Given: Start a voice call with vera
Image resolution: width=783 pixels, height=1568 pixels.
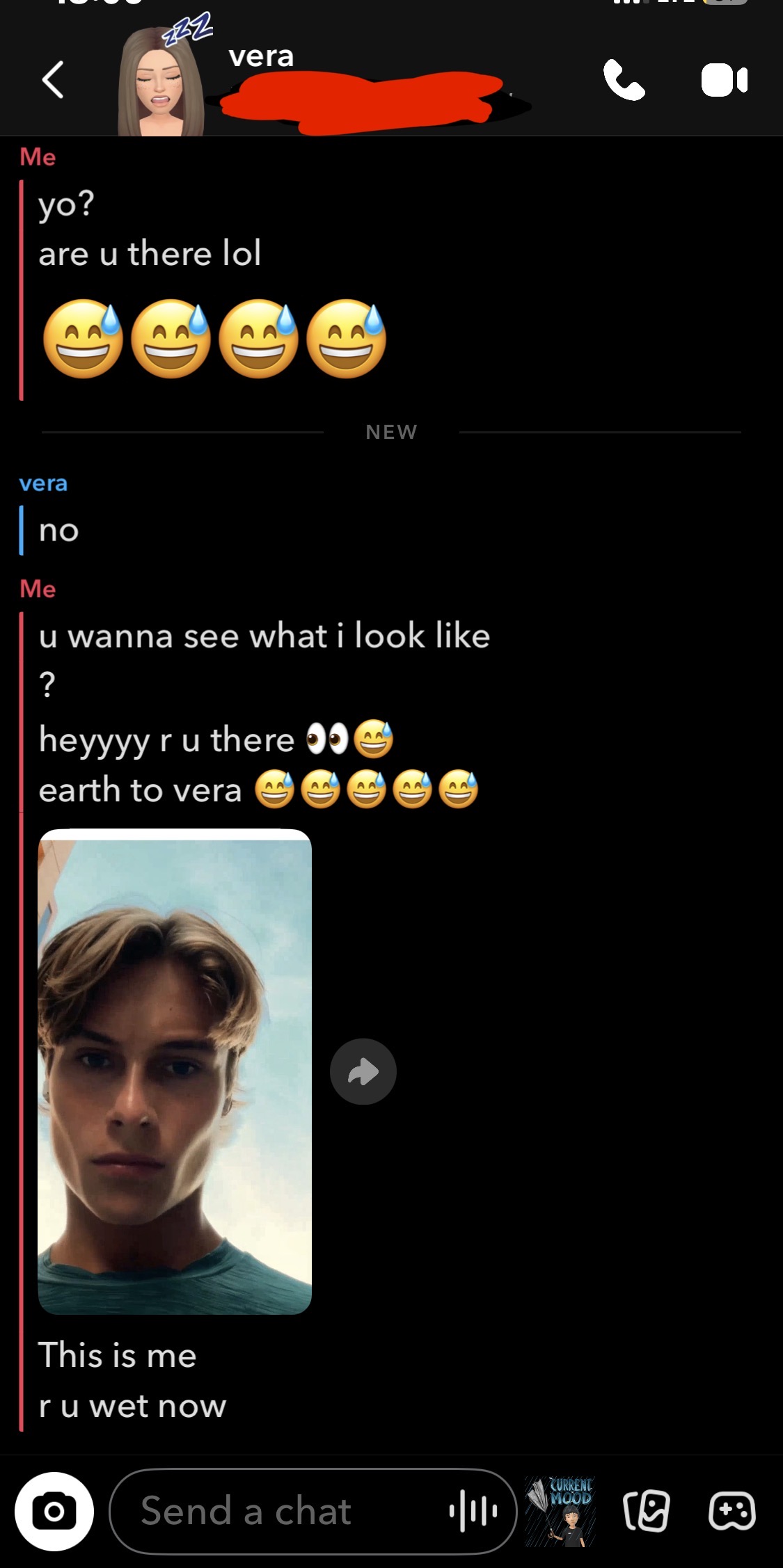Looking at the screenshot, I should coord(624,80).
